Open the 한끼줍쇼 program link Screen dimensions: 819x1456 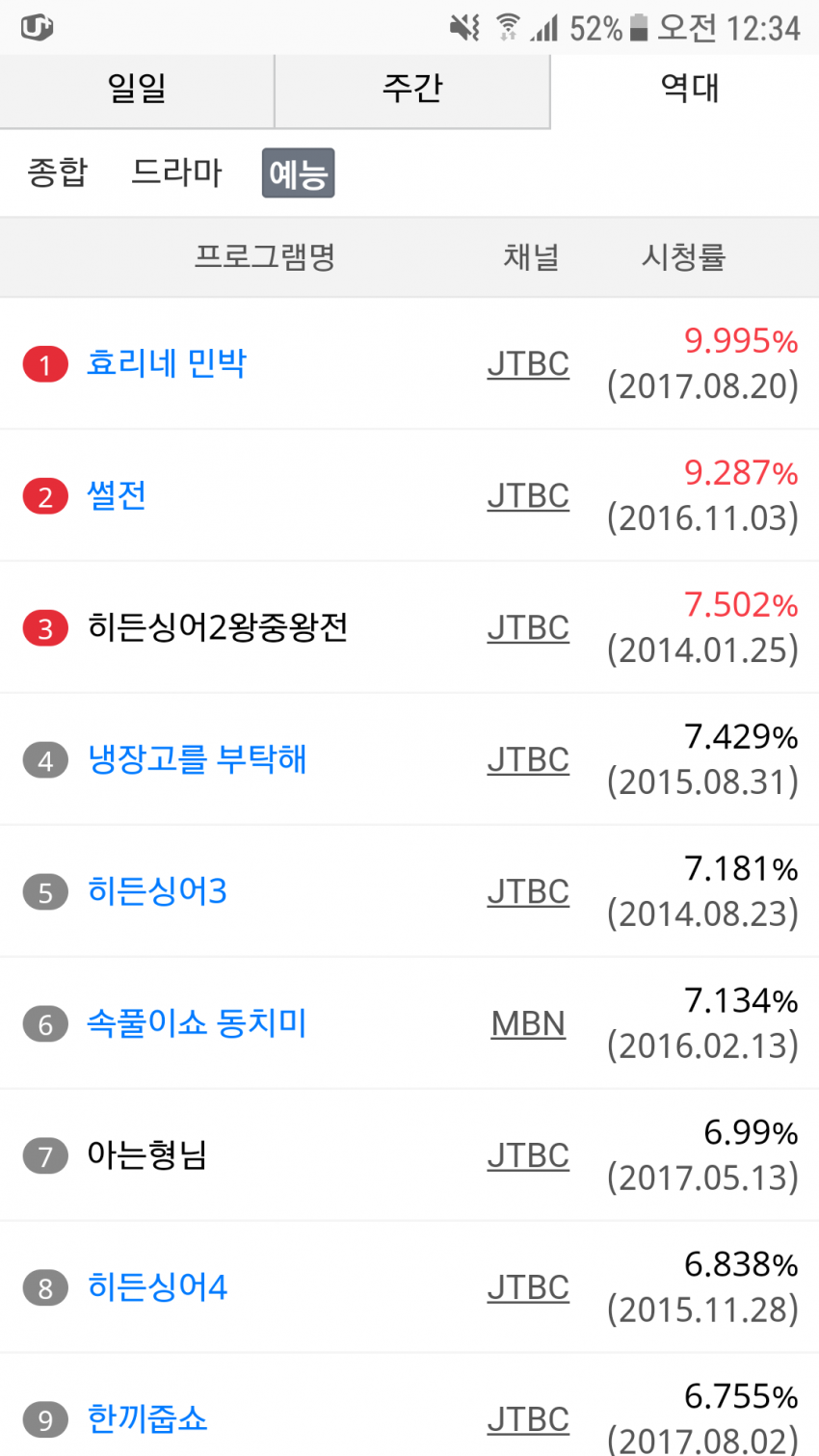pos(147,1419)
